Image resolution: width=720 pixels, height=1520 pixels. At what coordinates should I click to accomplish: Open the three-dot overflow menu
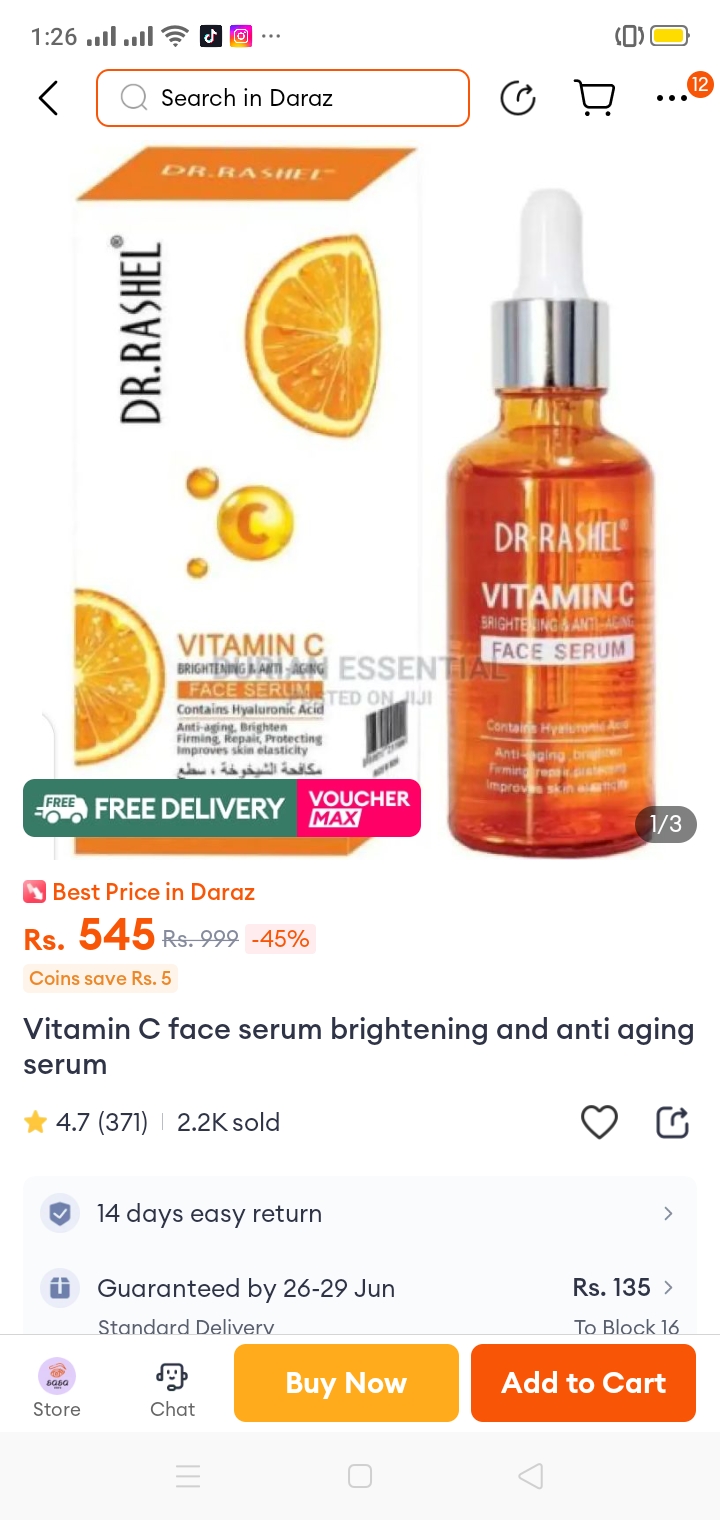tap(672, 98)
